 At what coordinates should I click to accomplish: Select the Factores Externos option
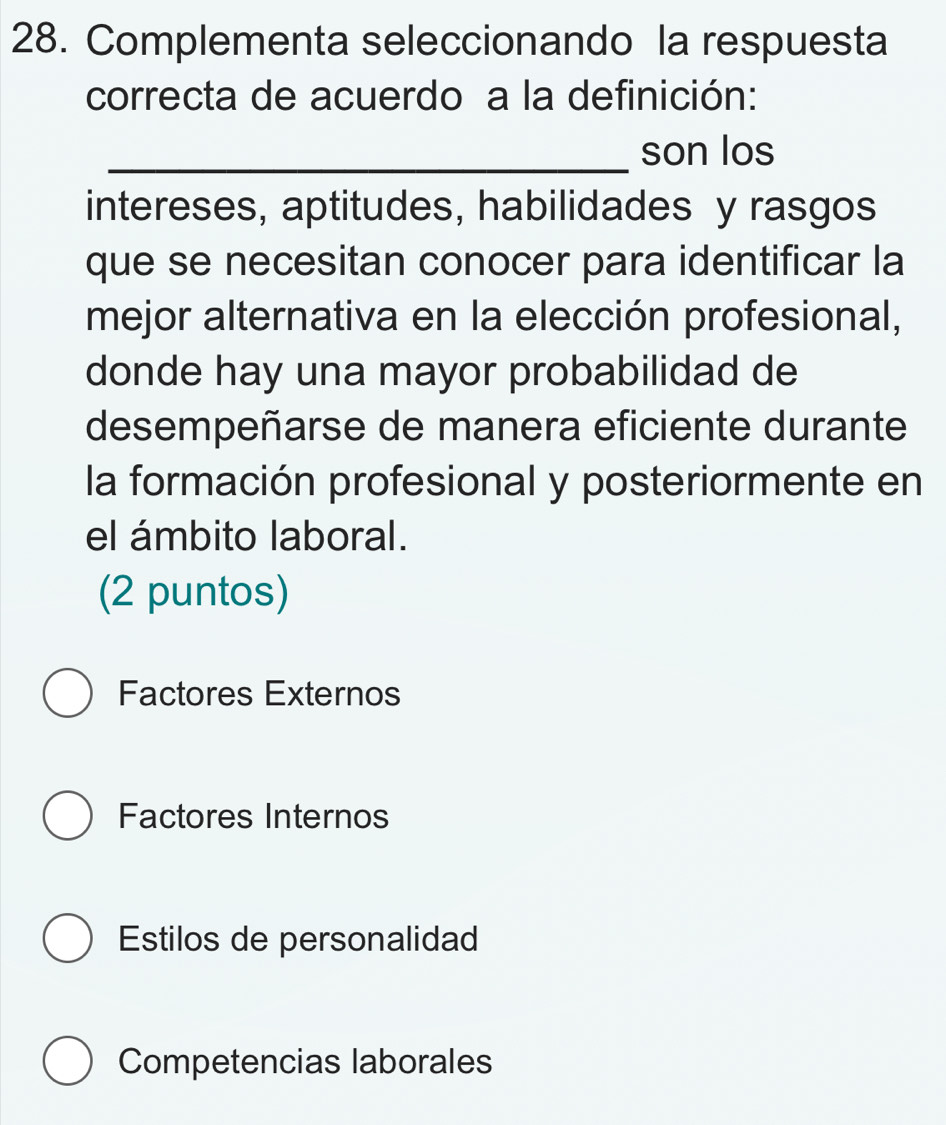coord(67,695)
